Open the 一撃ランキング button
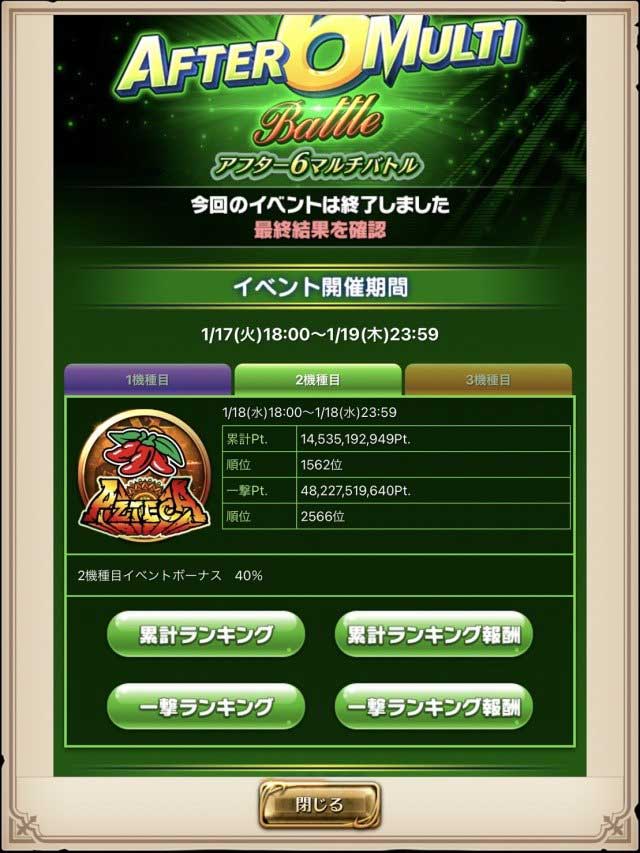640x853 pixels. click(x=205, y=707)
